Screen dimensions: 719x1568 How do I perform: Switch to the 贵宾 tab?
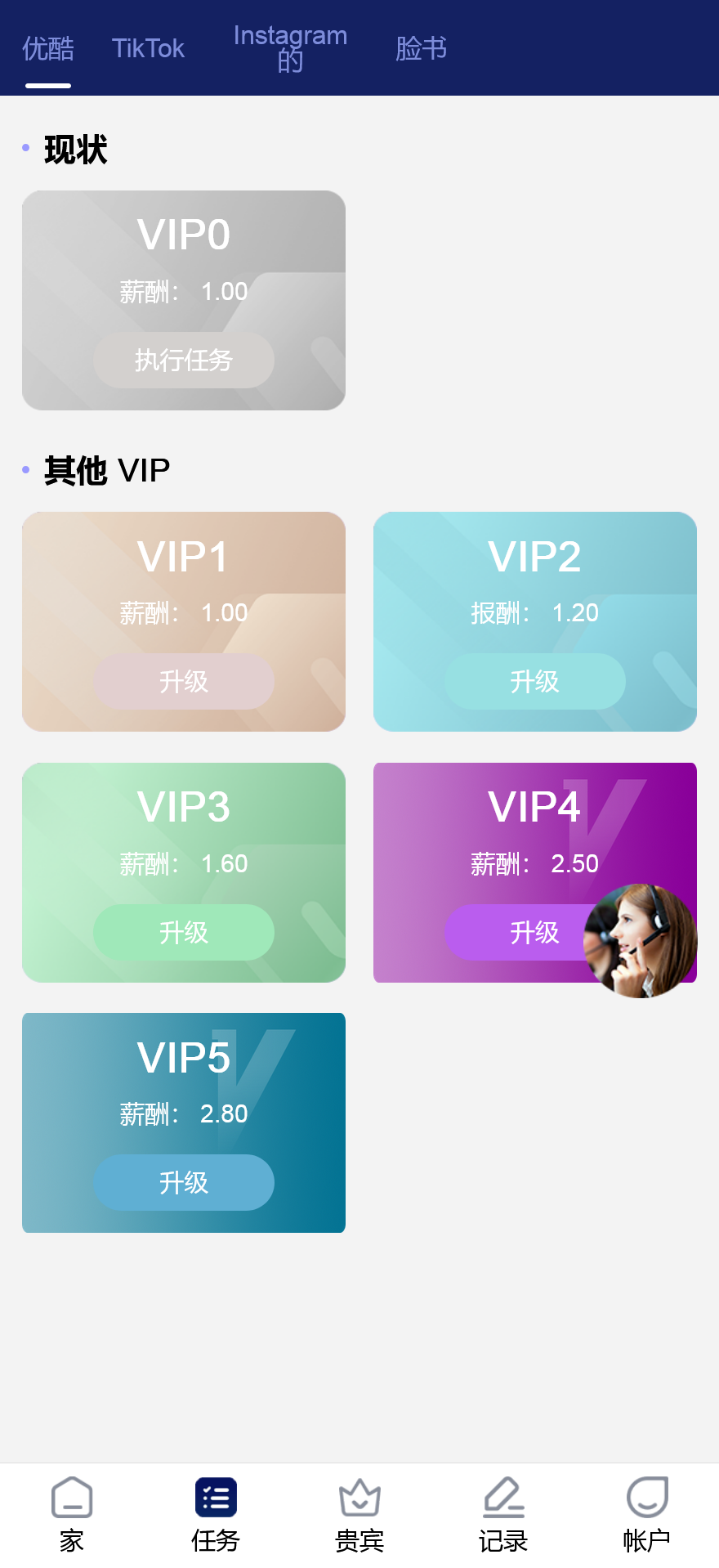359,1514
